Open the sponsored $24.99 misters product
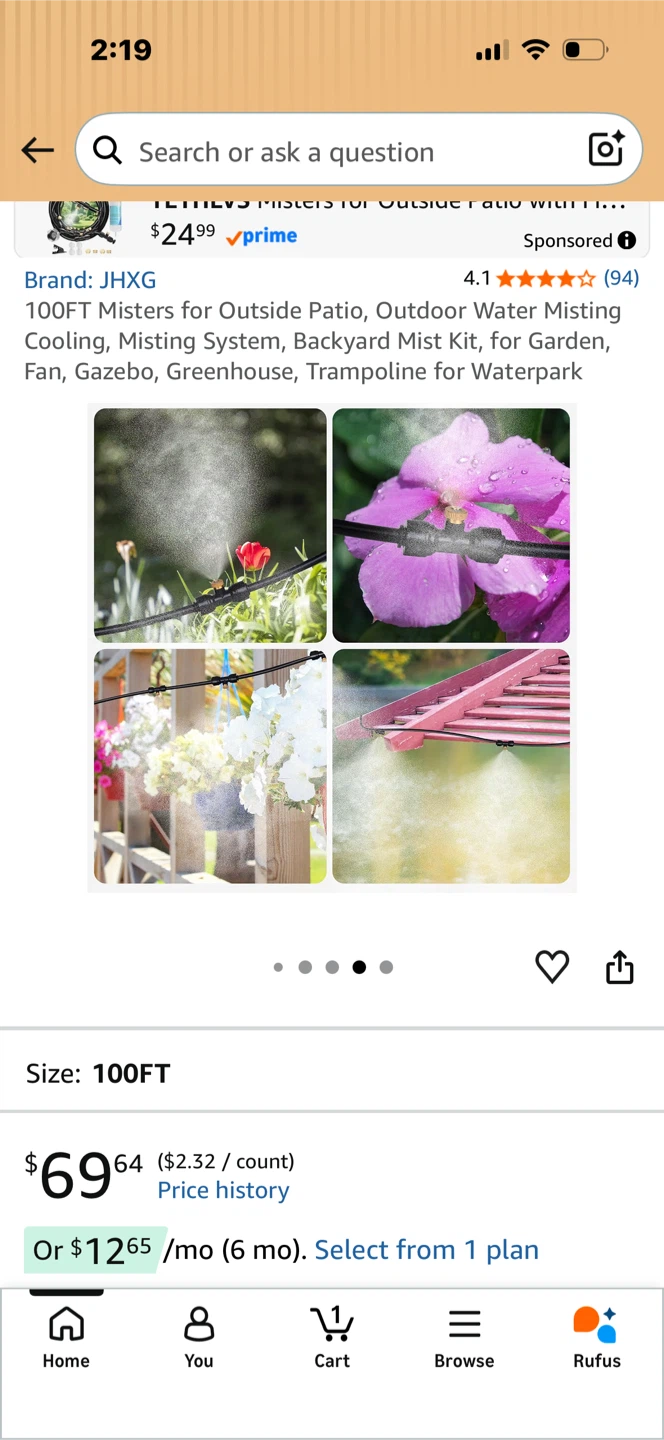 332,229
